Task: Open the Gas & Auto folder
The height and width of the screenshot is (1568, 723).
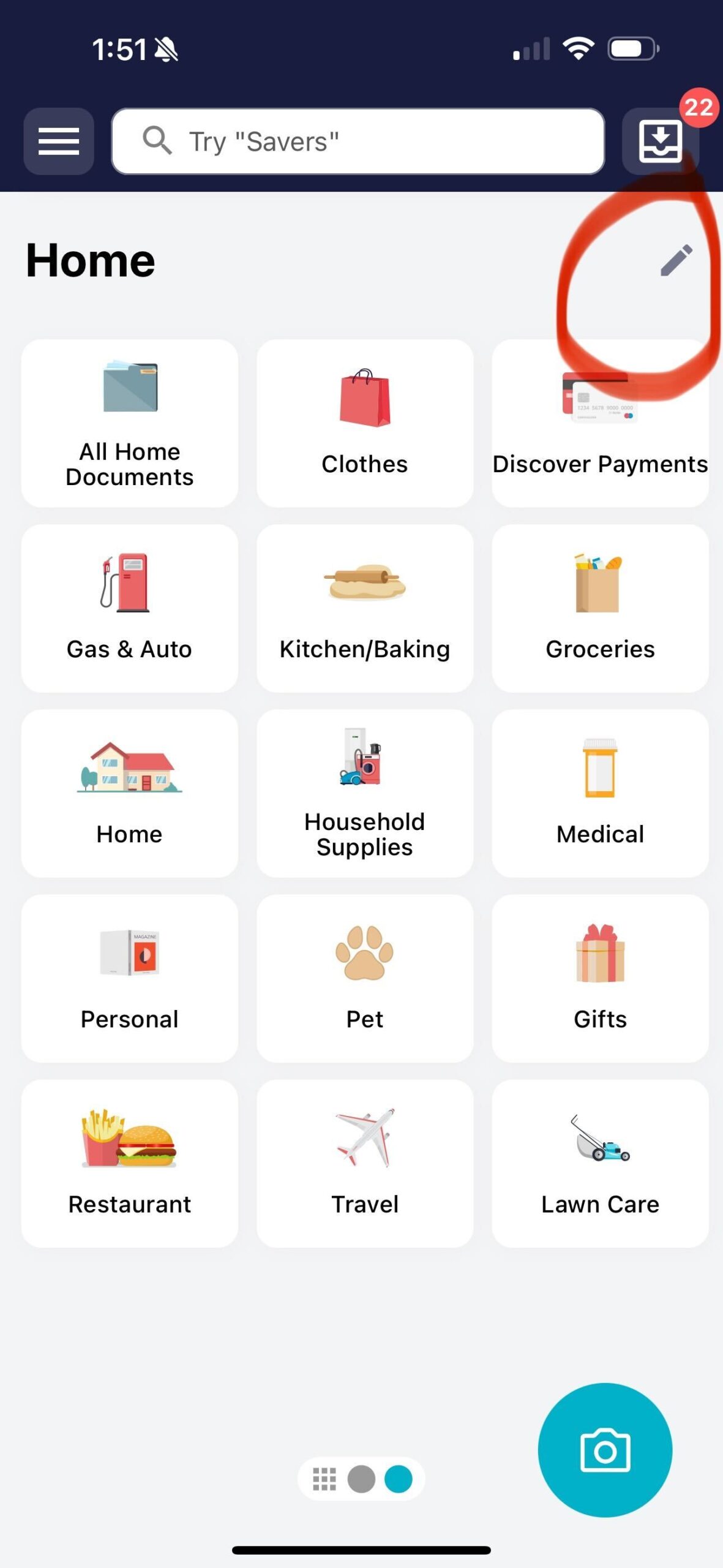Action: pyautogui.click(x=130, y=608)
